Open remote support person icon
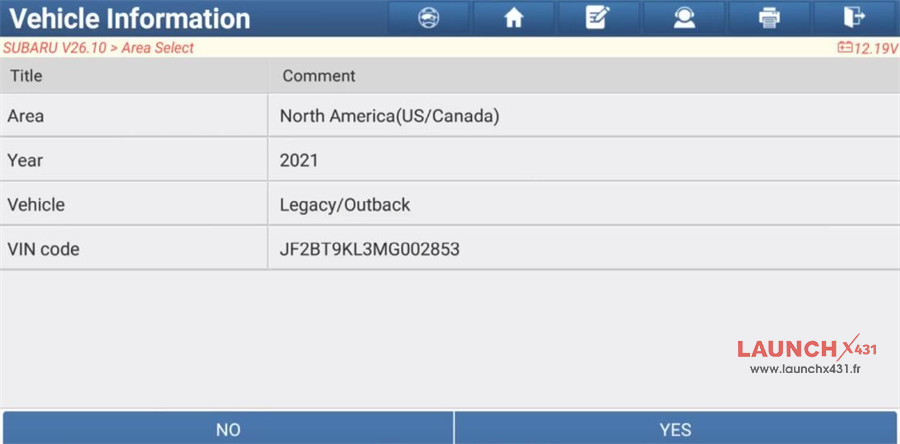This screenshot has width=900, height=444. (684, 18)
